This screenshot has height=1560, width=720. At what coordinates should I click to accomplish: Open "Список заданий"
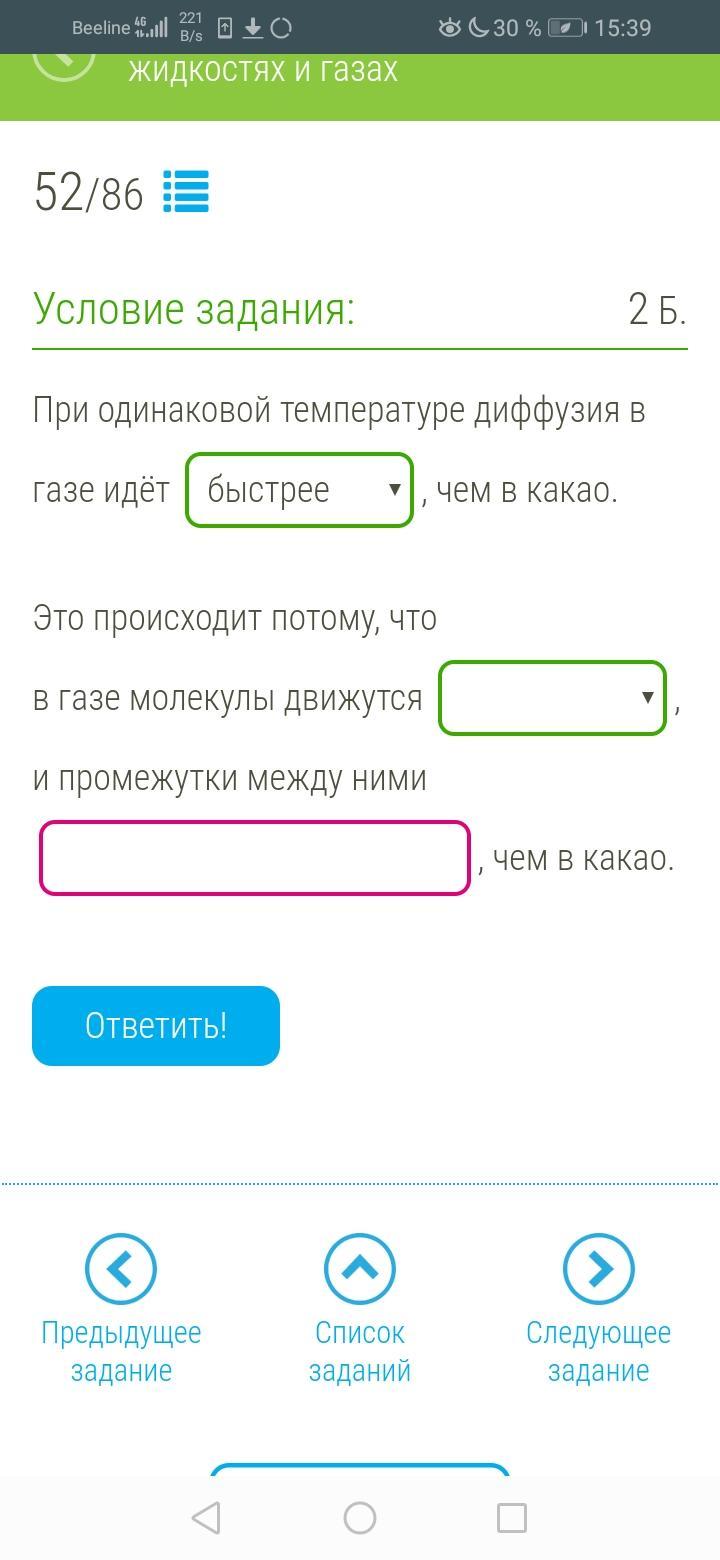(x=360, y=1309)
